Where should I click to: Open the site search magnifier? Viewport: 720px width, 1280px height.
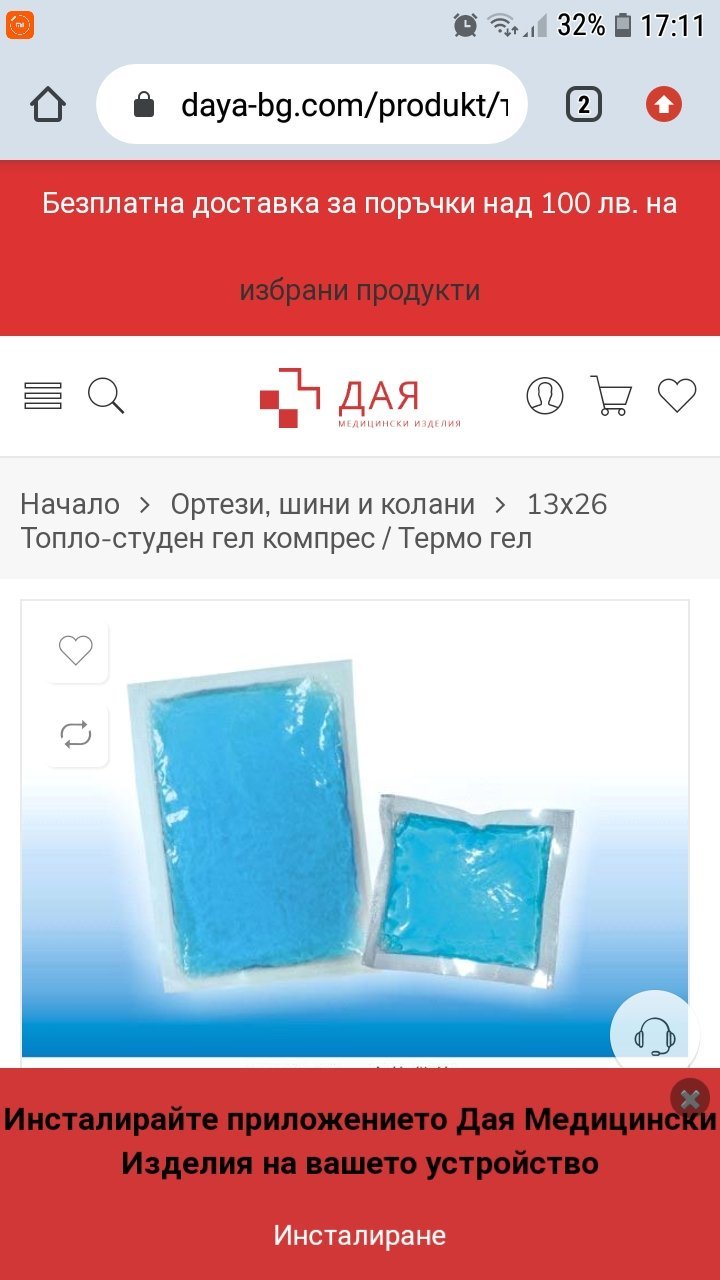click(x=106, y=396)
